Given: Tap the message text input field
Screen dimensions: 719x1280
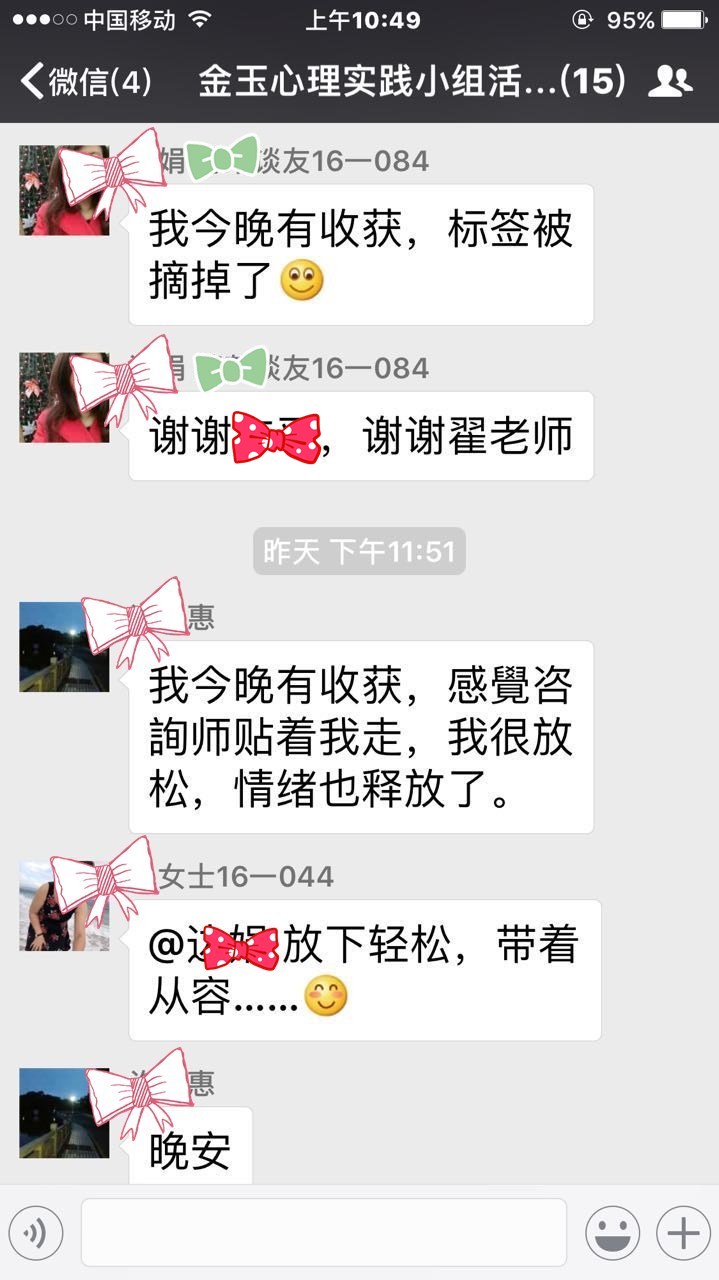Looking at the screenshot, I should click(x=323, y=1233).
